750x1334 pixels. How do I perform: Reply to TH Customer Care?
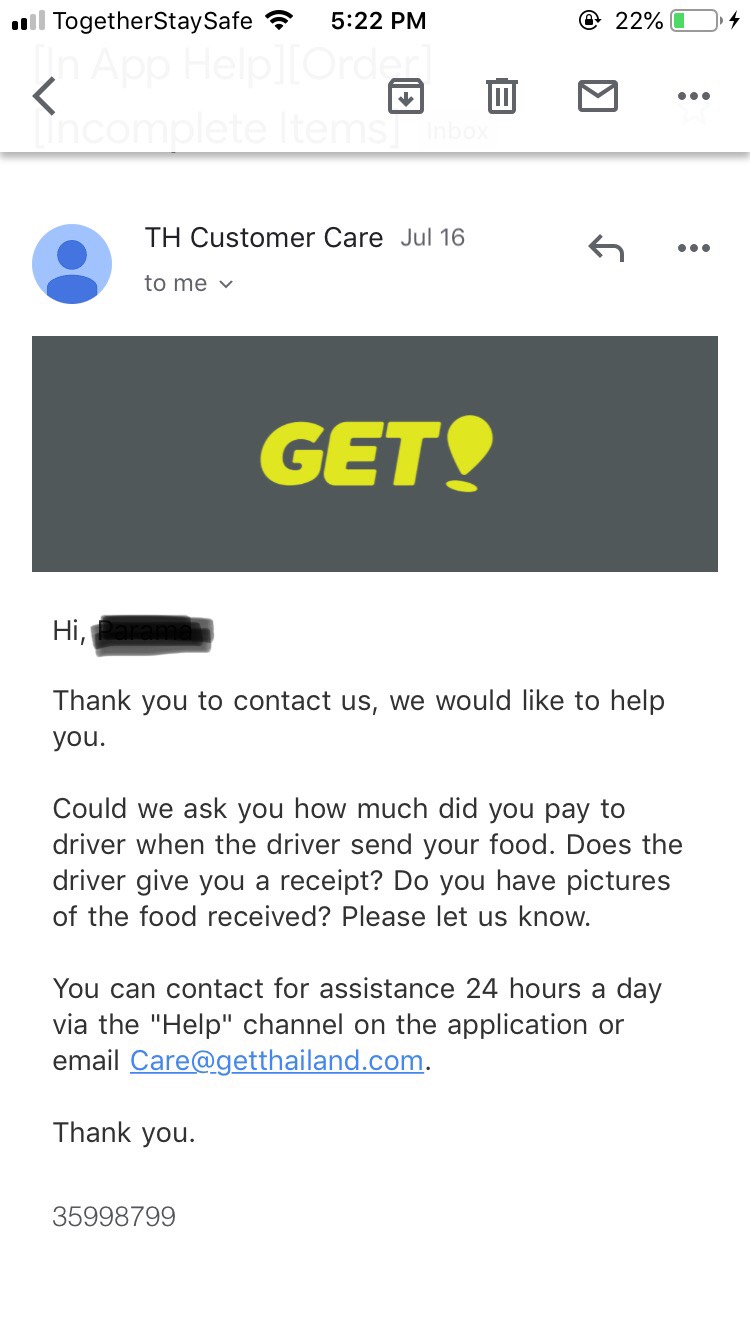(606, 247)
